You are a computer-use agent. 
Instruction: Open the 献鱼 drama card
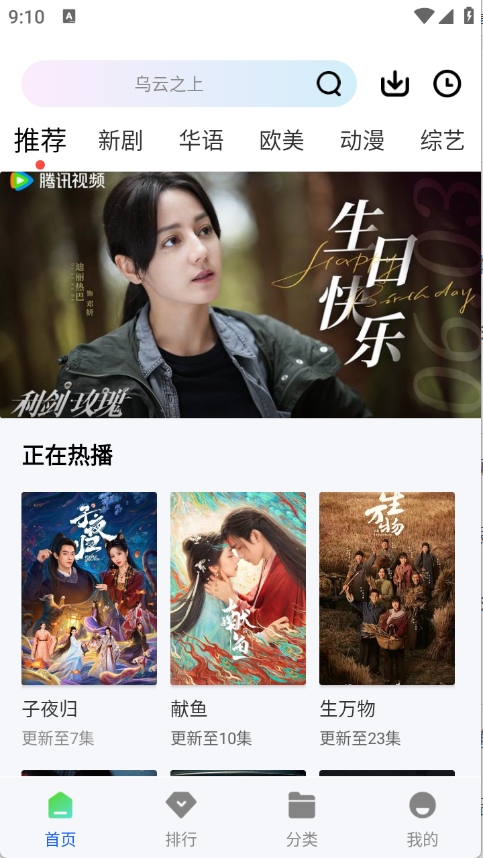click(238, 620)
